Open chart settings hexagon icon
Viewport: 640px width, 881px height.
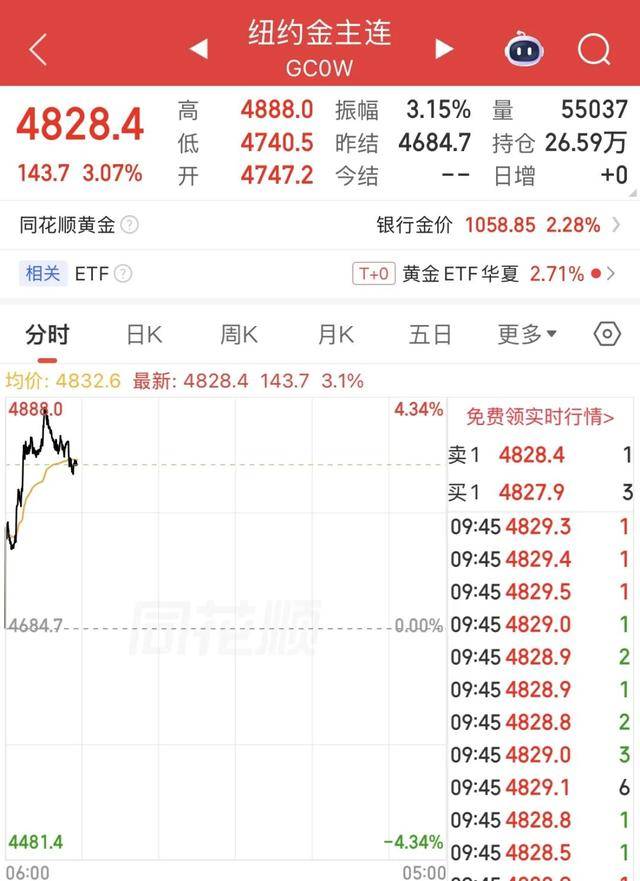click(607, 334)
